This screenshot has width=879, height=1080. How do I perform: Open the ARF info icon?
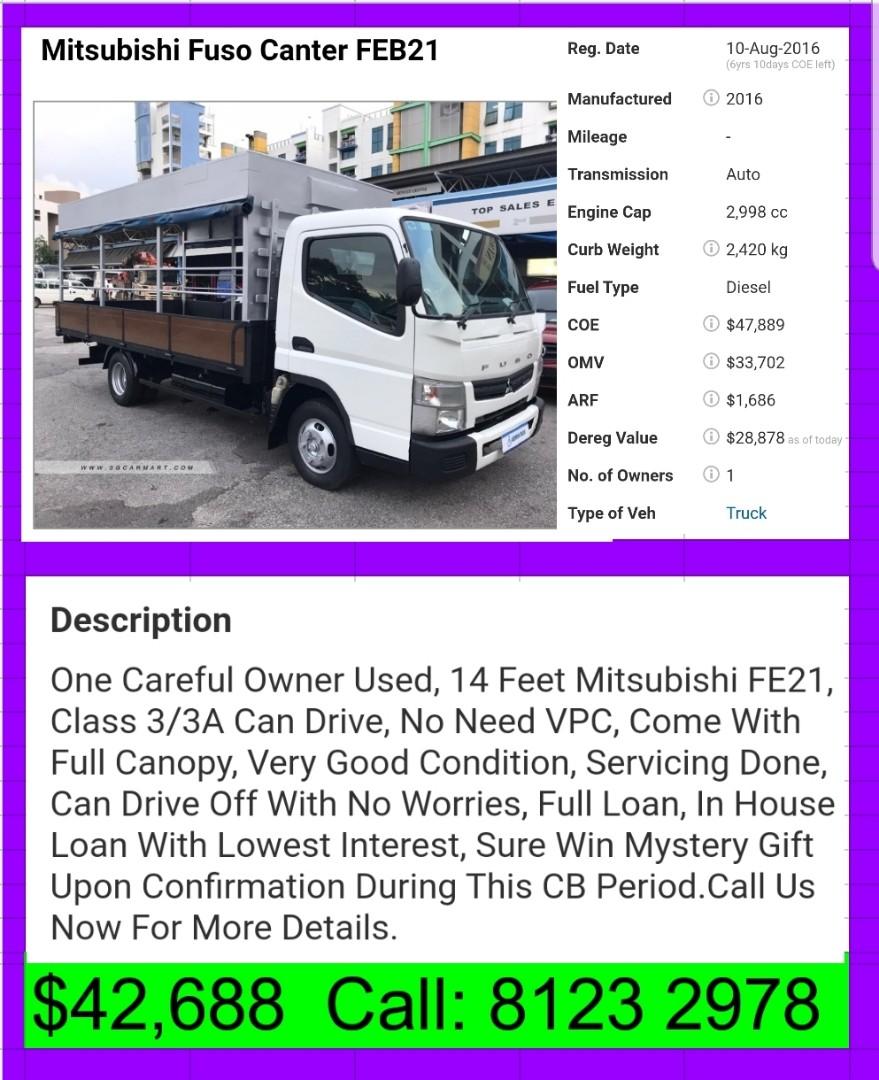711,400
